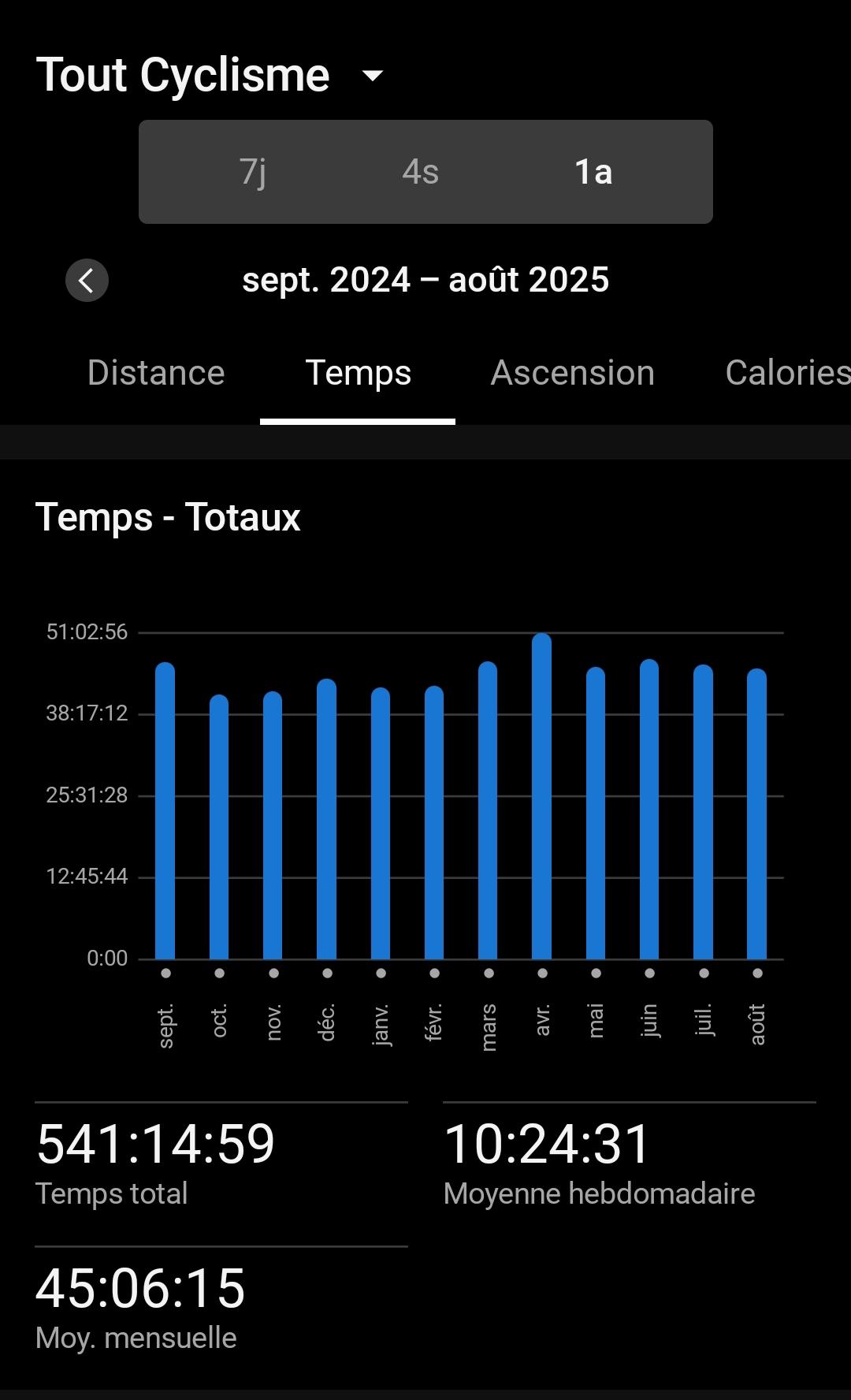Switch to the 7j time range
851x1400 pixels.
tap(253, 172)
